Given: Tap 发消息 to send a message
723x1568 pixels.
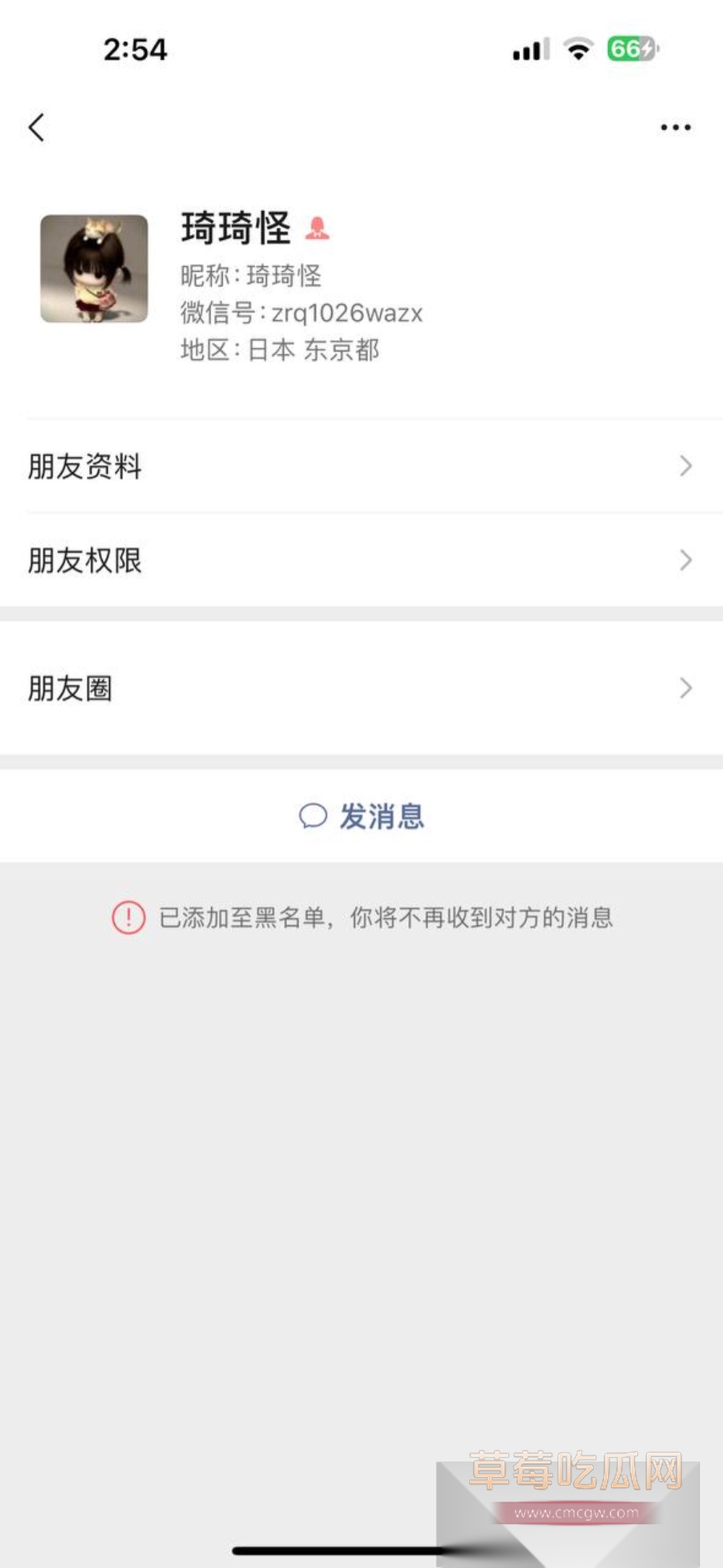Looking at the screenshot, I should coord(361,816).
